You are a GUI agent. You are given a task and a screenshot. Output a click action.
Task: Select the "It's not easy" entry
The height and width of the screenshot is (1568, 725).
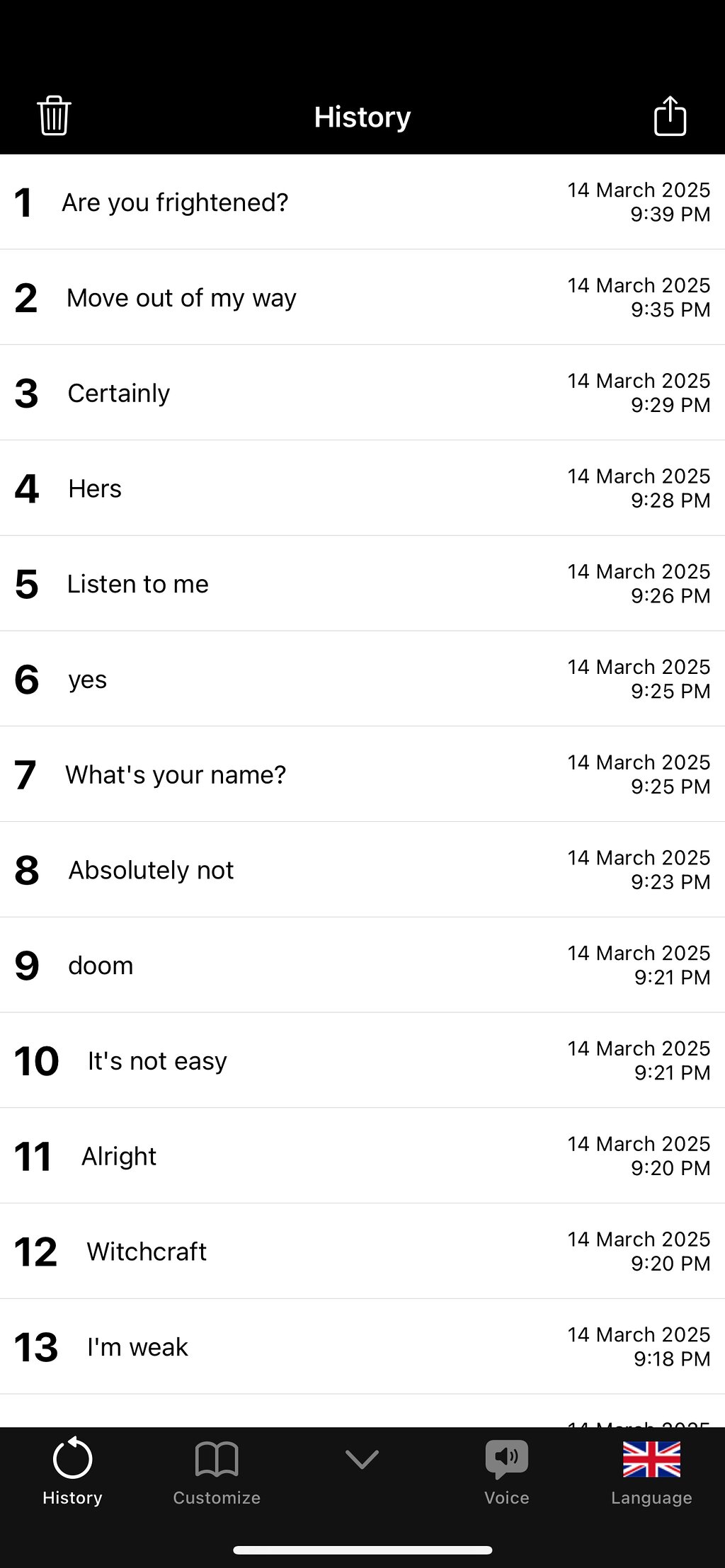click(x=362, y=1060)
